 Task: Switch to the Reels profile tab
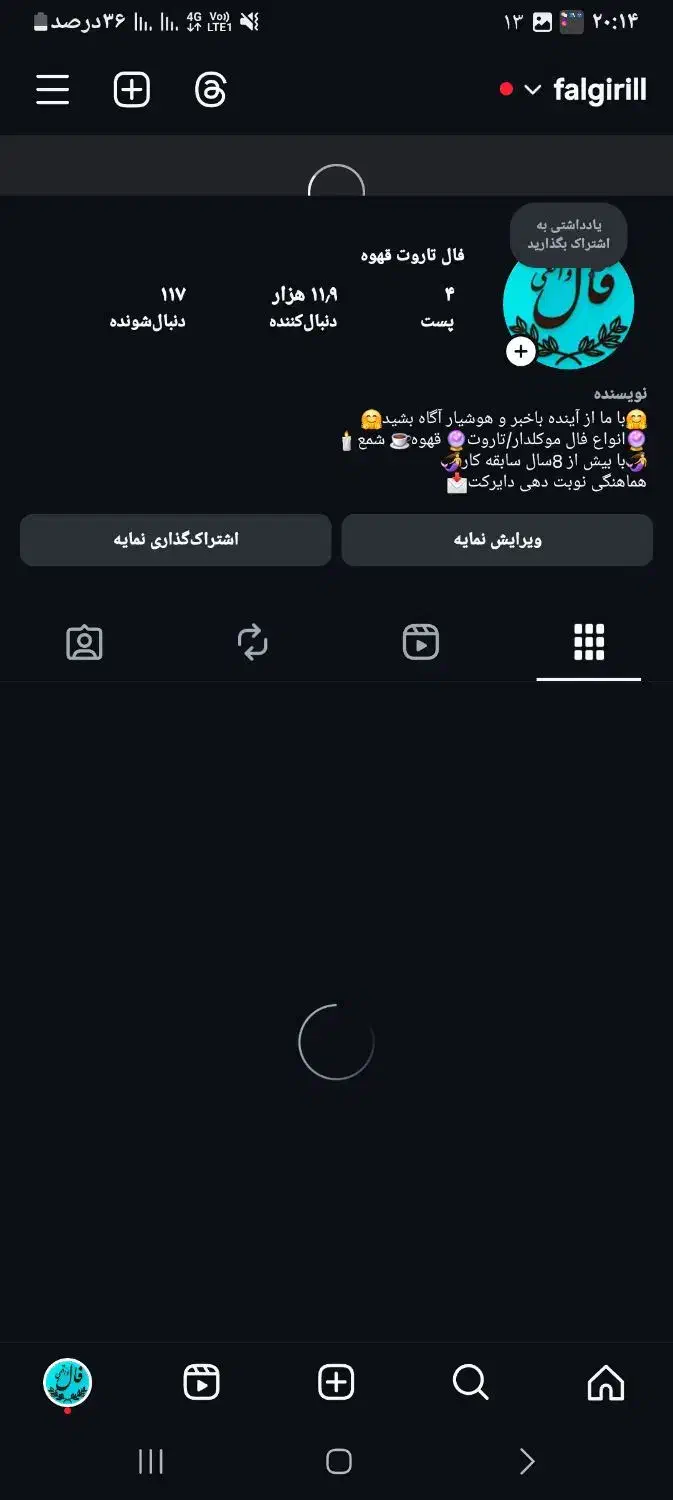click(421, 642)
